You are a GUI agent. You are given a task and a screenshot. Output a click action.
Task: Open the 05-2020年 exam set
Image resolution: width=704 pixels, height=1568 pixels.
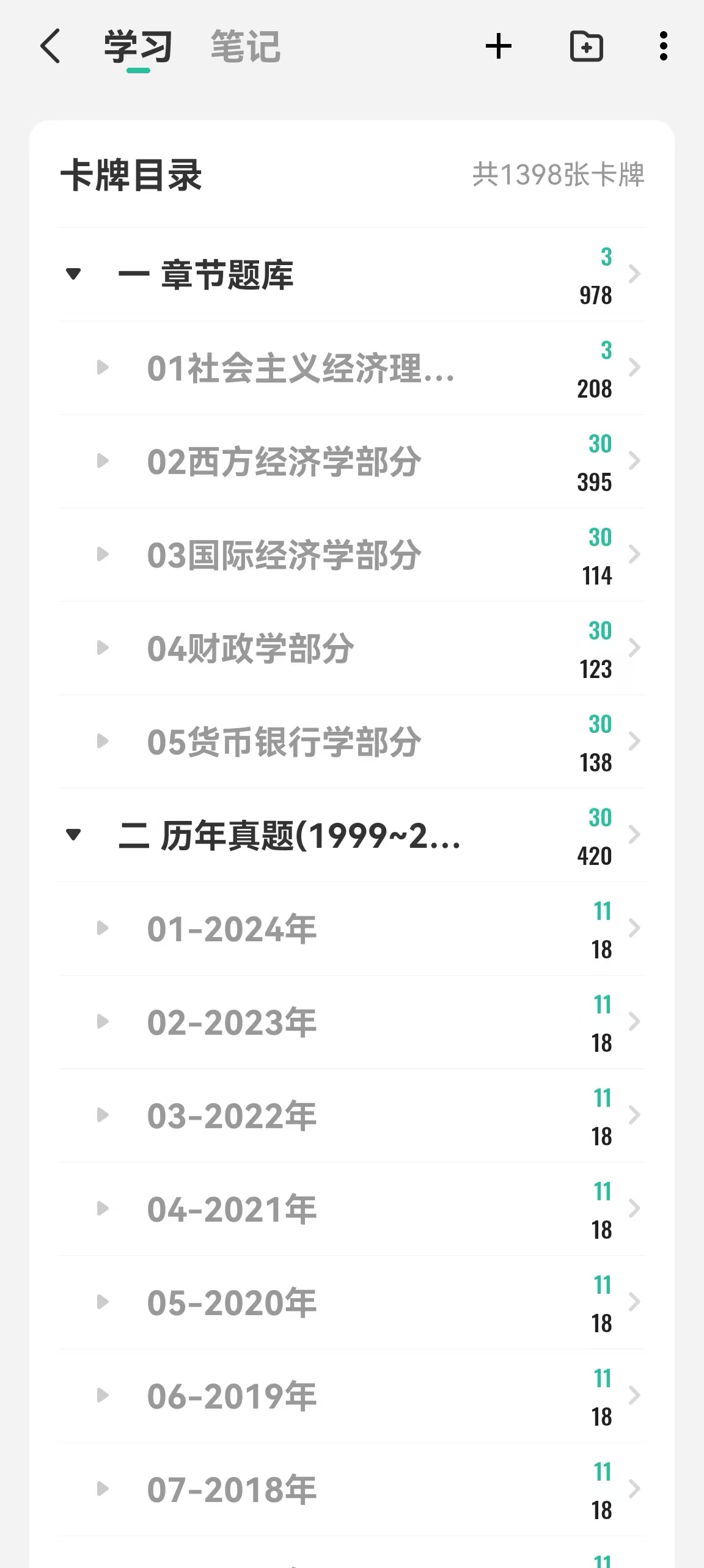(352, 1303)
